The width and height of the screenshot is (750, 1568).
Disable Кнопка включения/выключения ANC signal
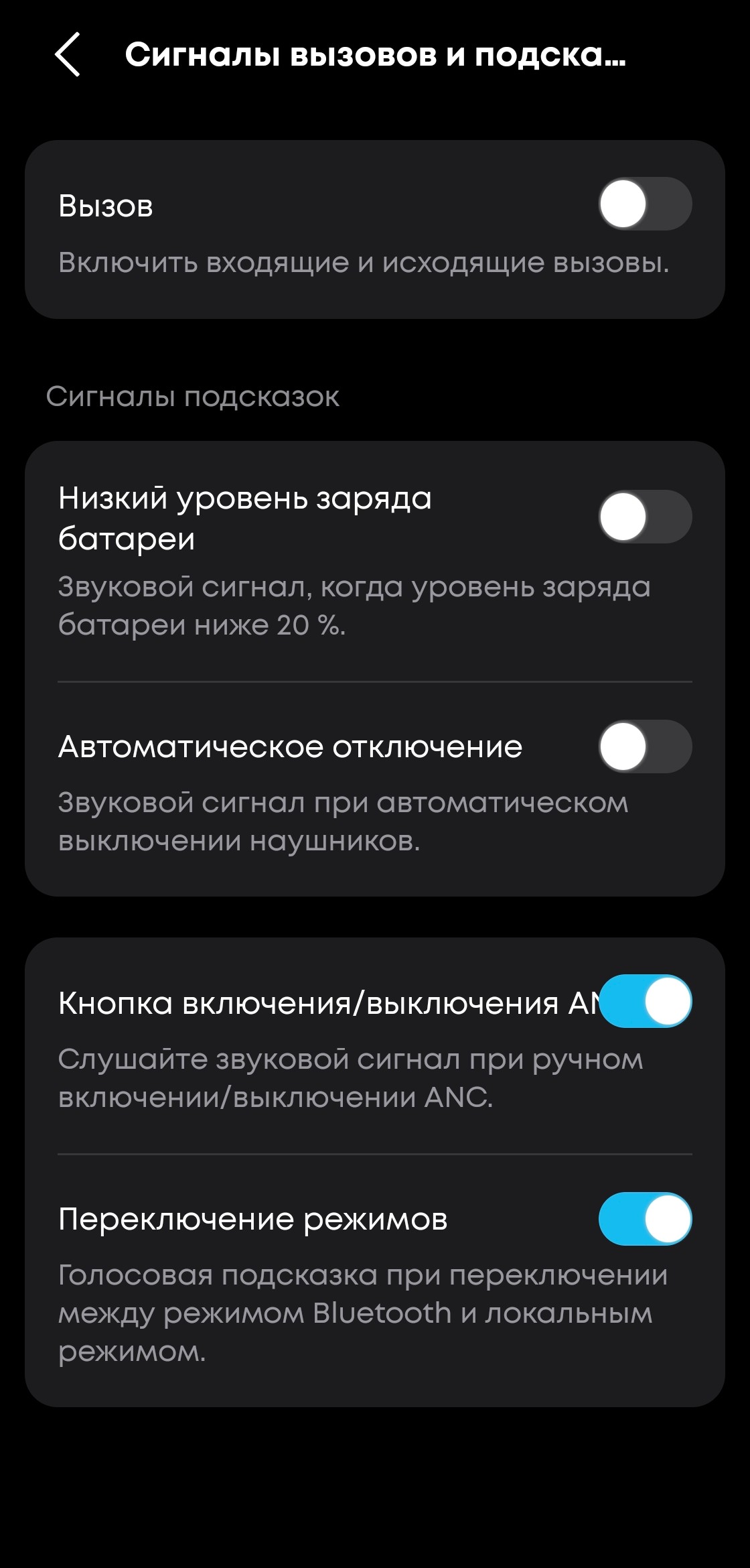click(x=644, y=1001)
